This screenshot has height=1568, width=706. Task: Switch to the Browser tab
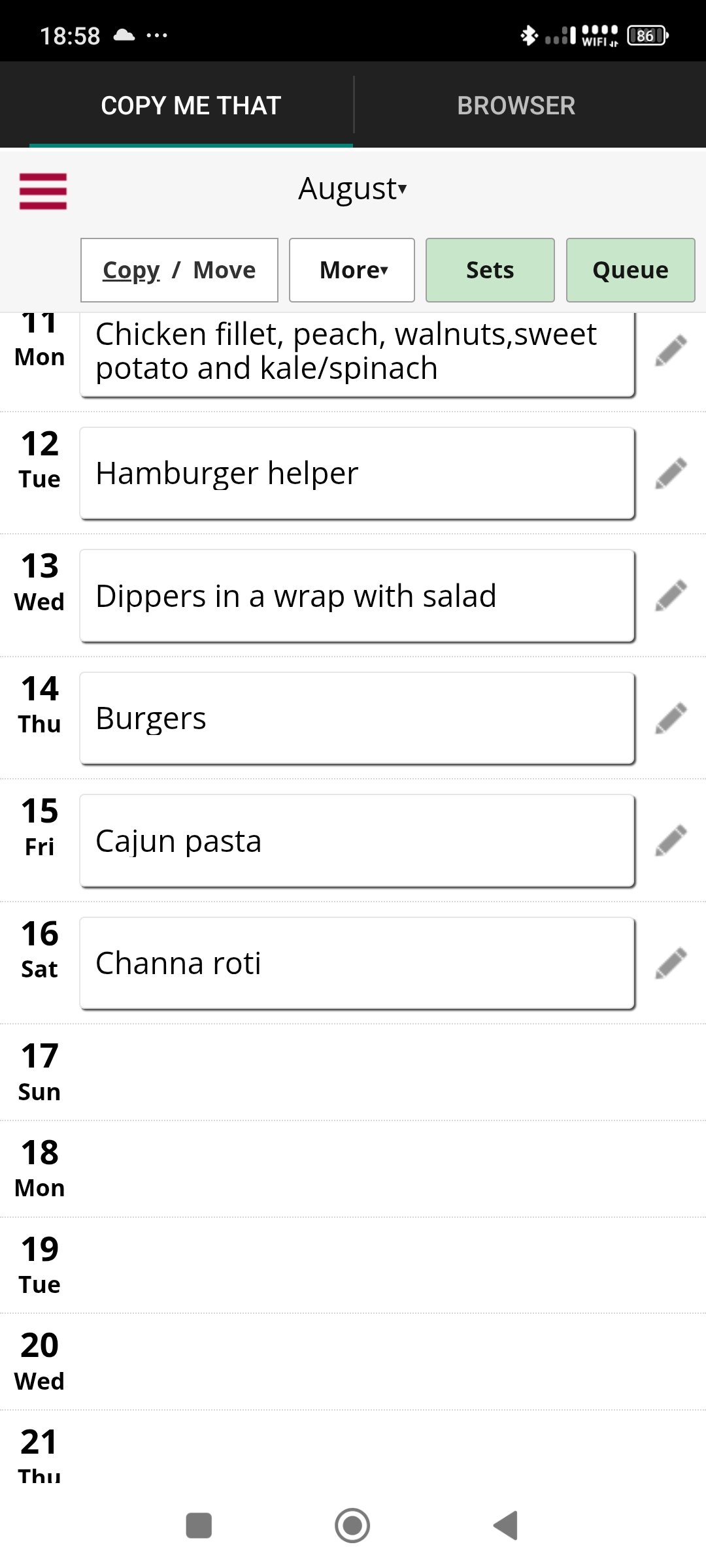click(516, 105)
